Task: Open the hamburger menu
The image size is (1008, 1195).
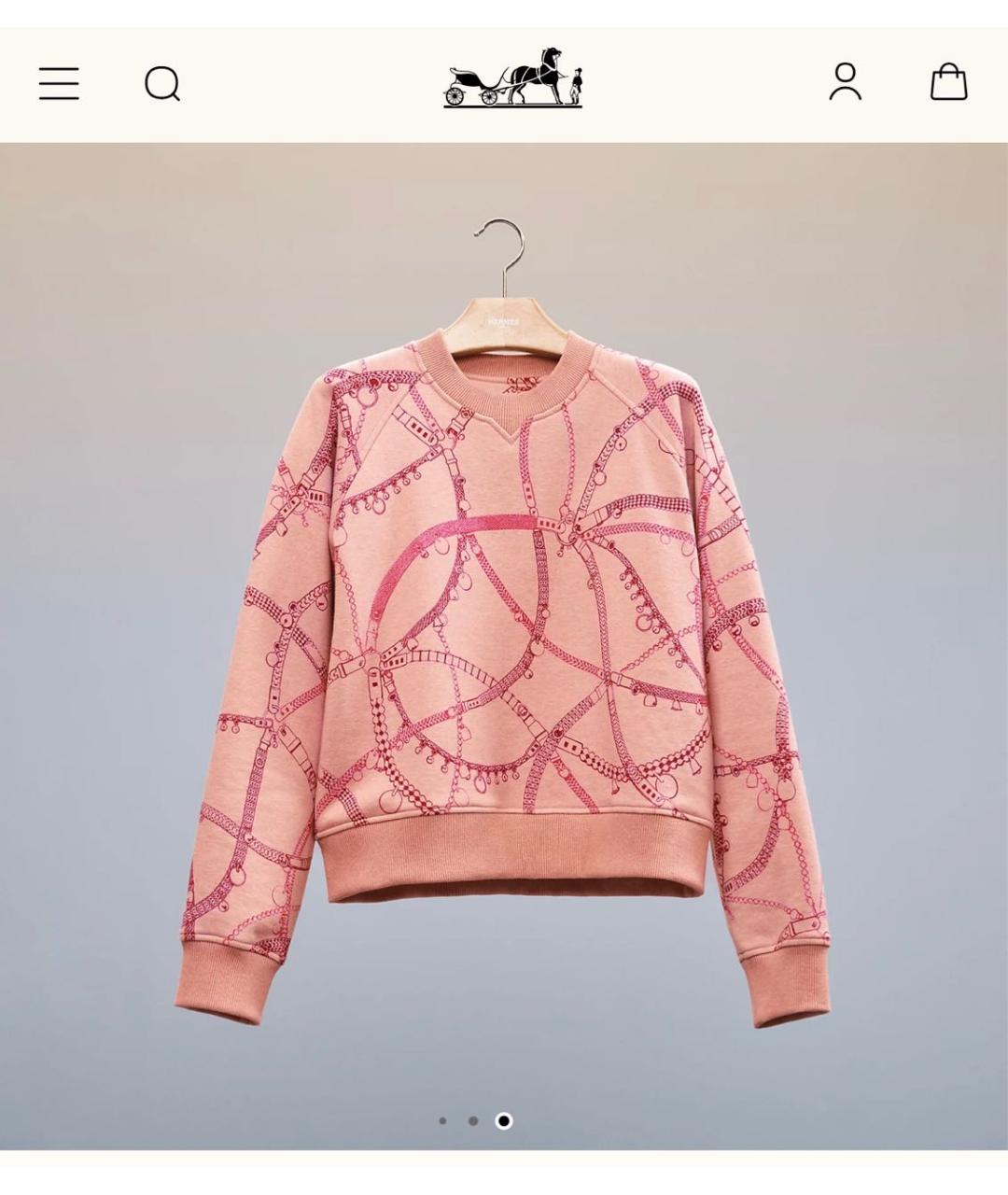Action: pos(59,84)
